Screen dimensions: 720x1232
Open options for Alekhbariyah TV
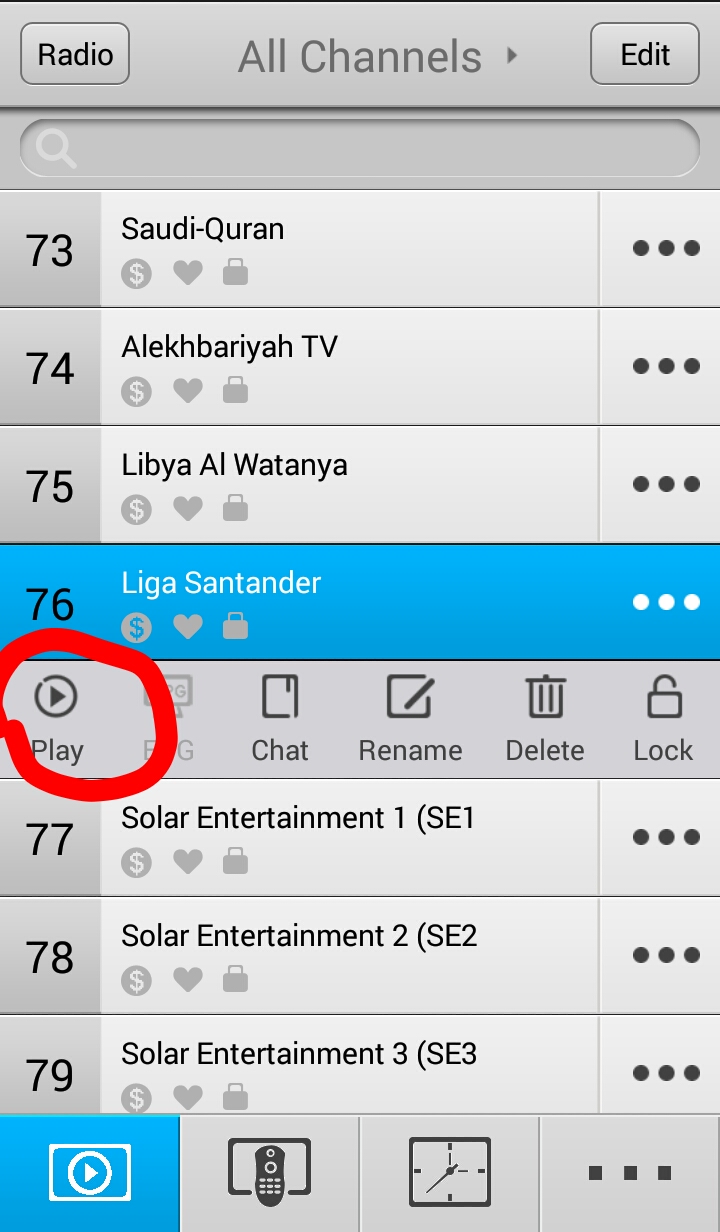[x=665, y=366]
